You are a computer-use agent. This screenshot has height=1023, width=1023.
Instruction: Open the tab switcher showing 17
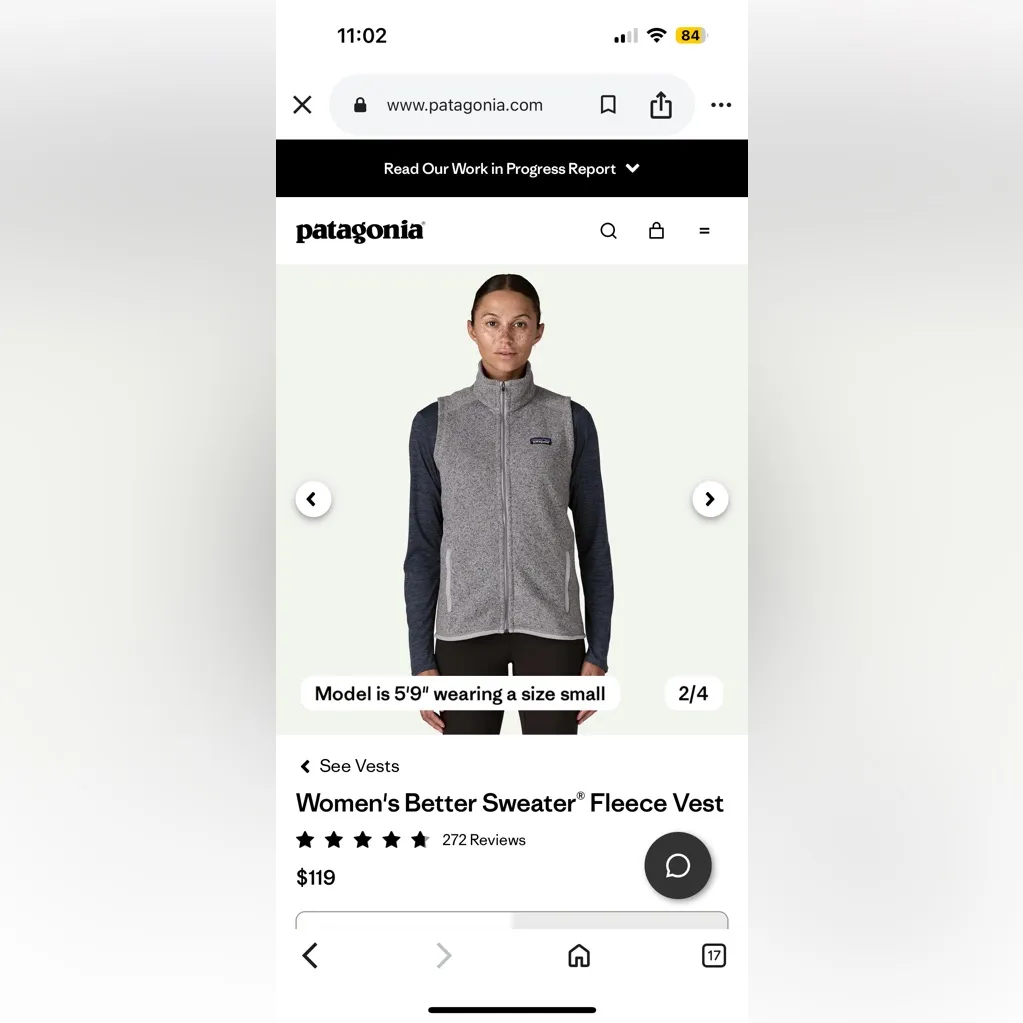pos(713,956)
